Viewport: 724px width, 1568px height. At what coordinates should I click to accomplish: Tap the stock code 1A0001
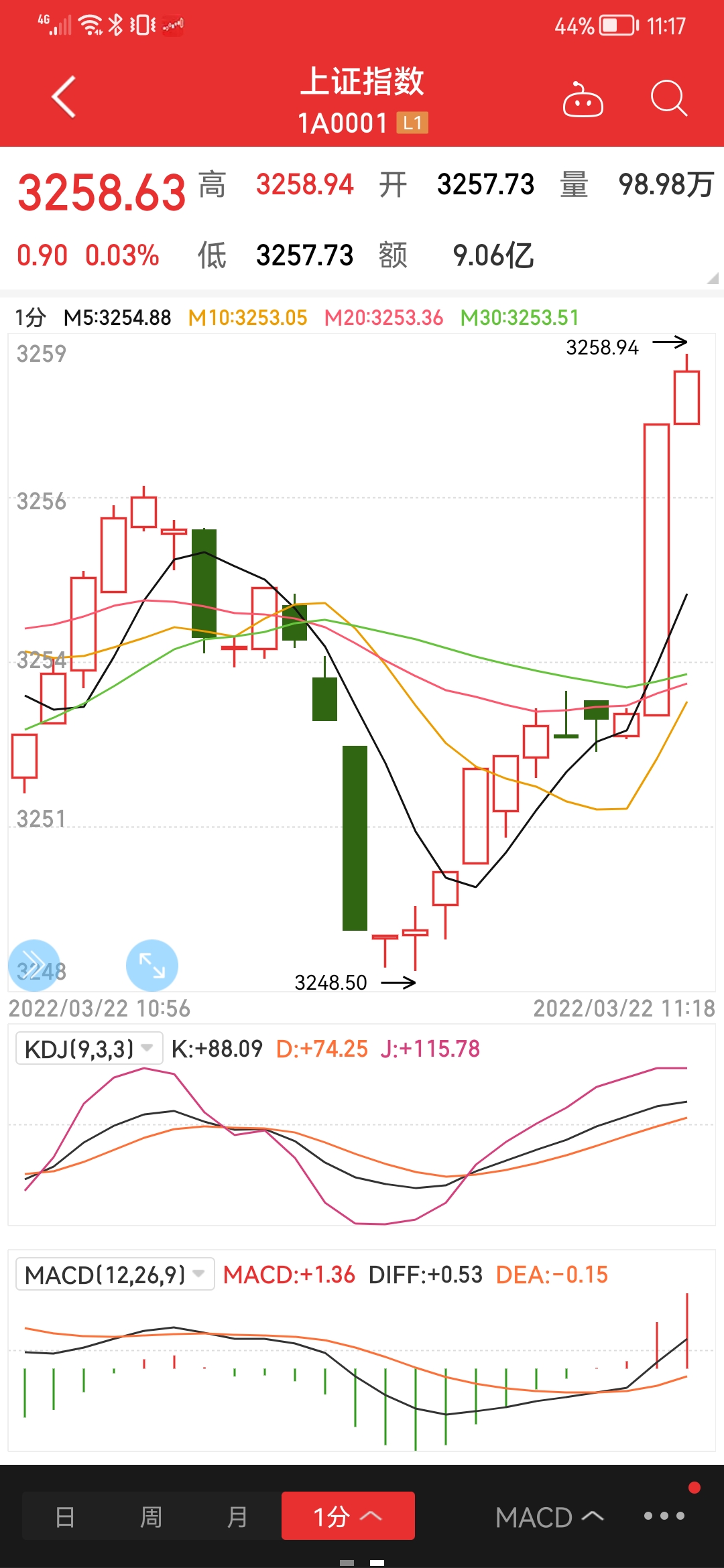click(342, 123)
